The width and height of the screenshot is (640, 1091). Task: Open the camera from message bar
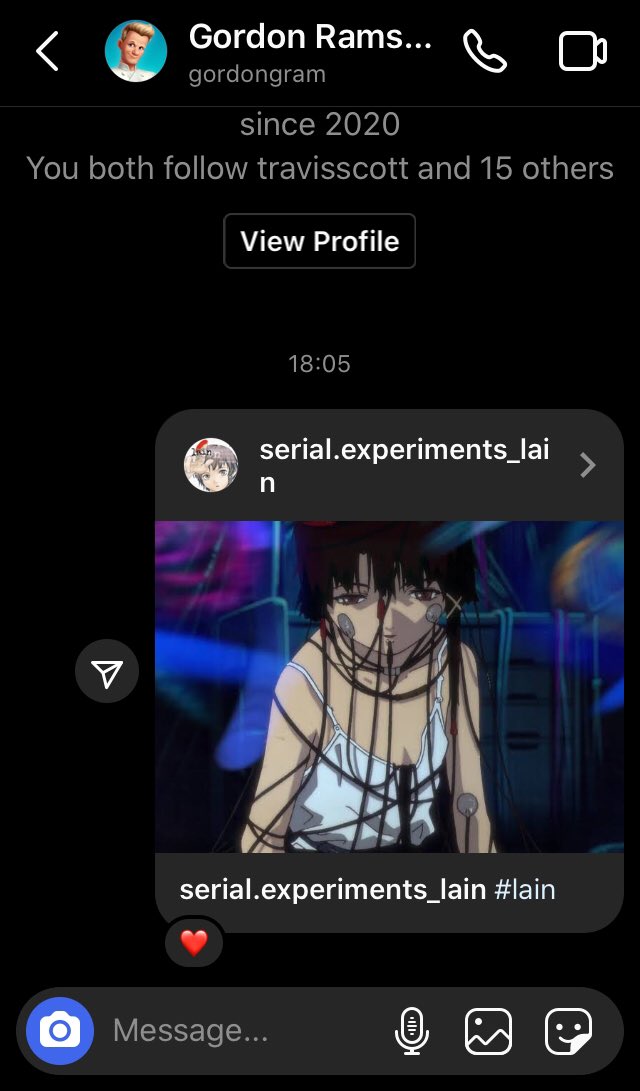[60, 1030]
